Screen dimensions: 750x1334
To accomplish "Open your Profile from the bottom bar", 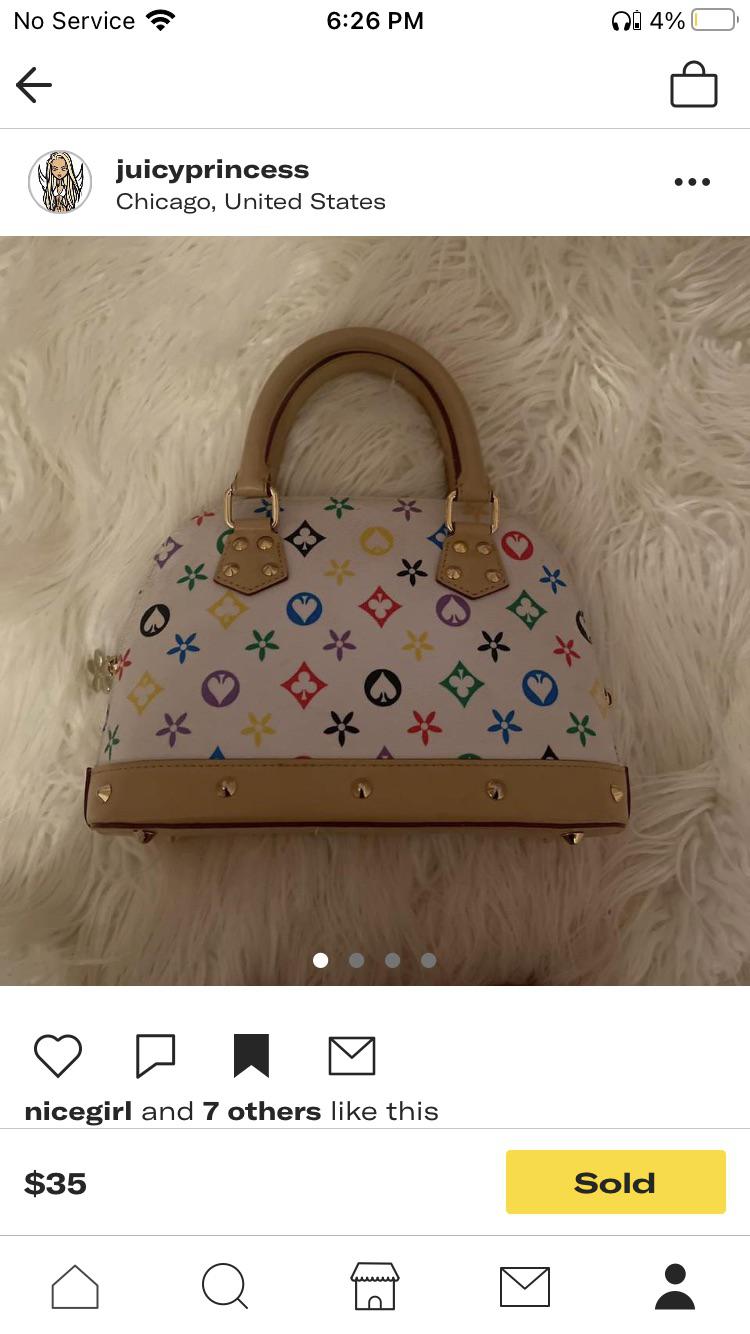I will (675, 1288).
